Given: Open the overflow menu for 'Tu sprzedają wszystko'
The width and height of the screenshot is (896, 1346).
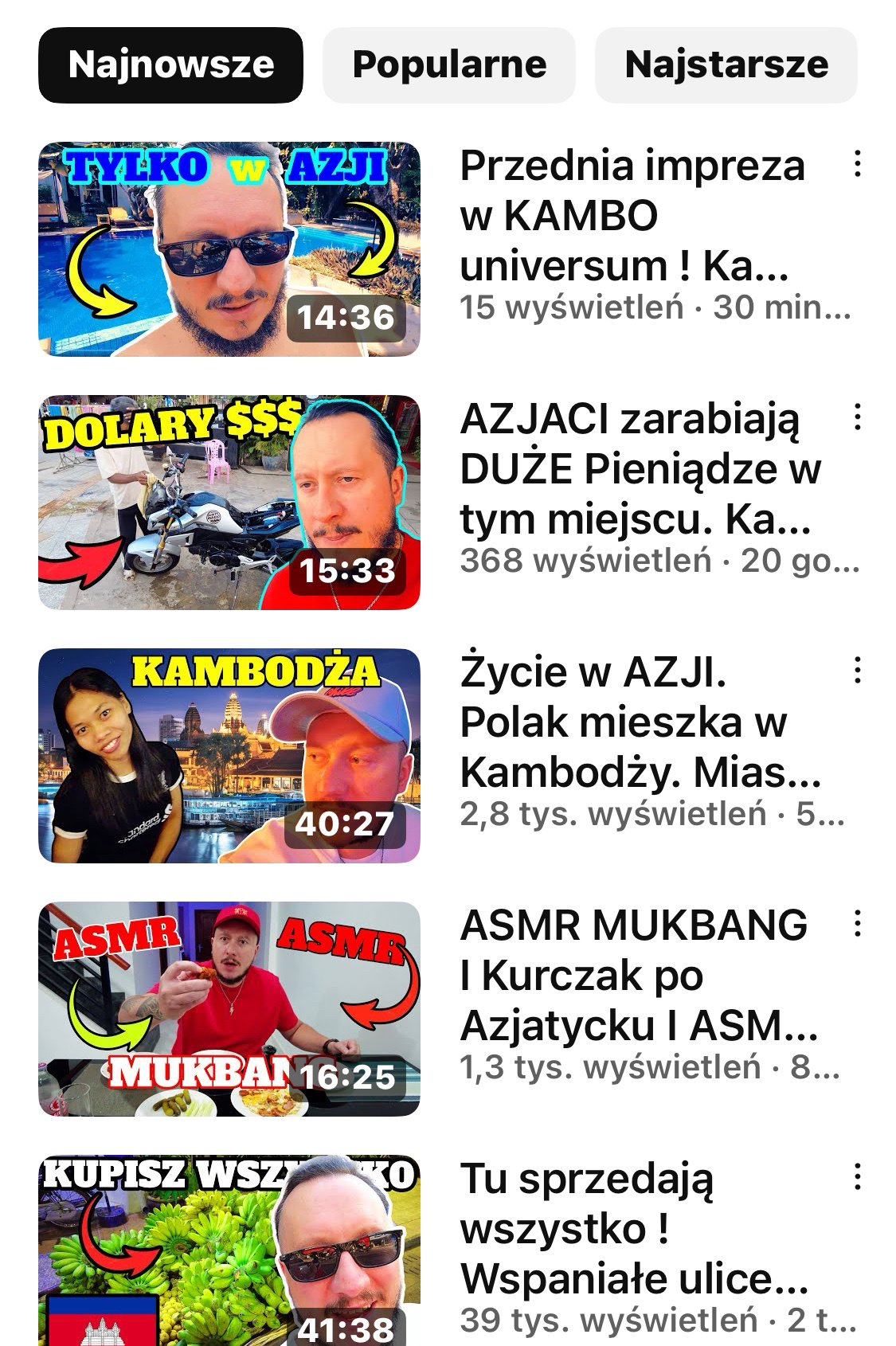Looking at the screenshot, I should pos(857,1176).
